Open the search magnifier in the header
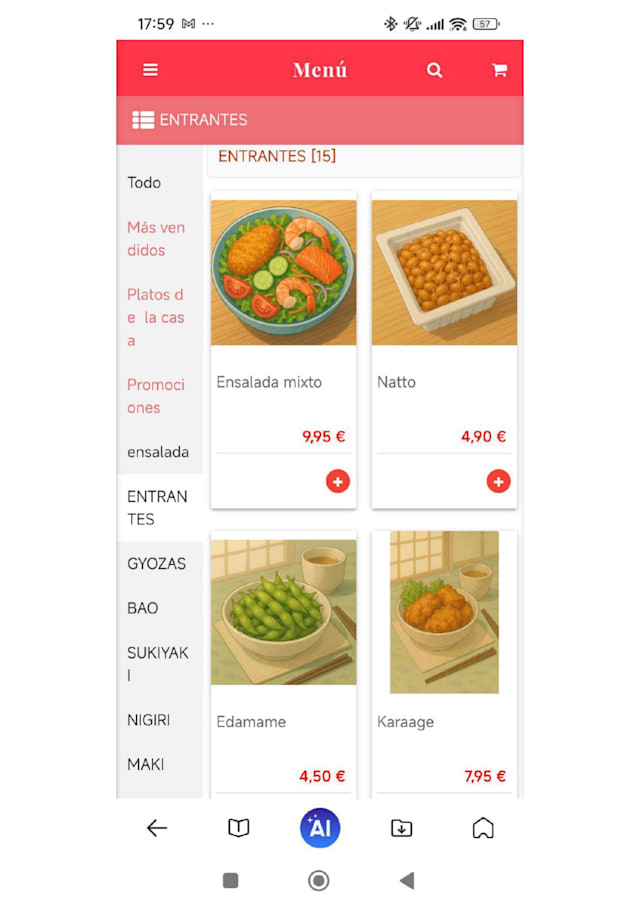 (x=434, y=70)
